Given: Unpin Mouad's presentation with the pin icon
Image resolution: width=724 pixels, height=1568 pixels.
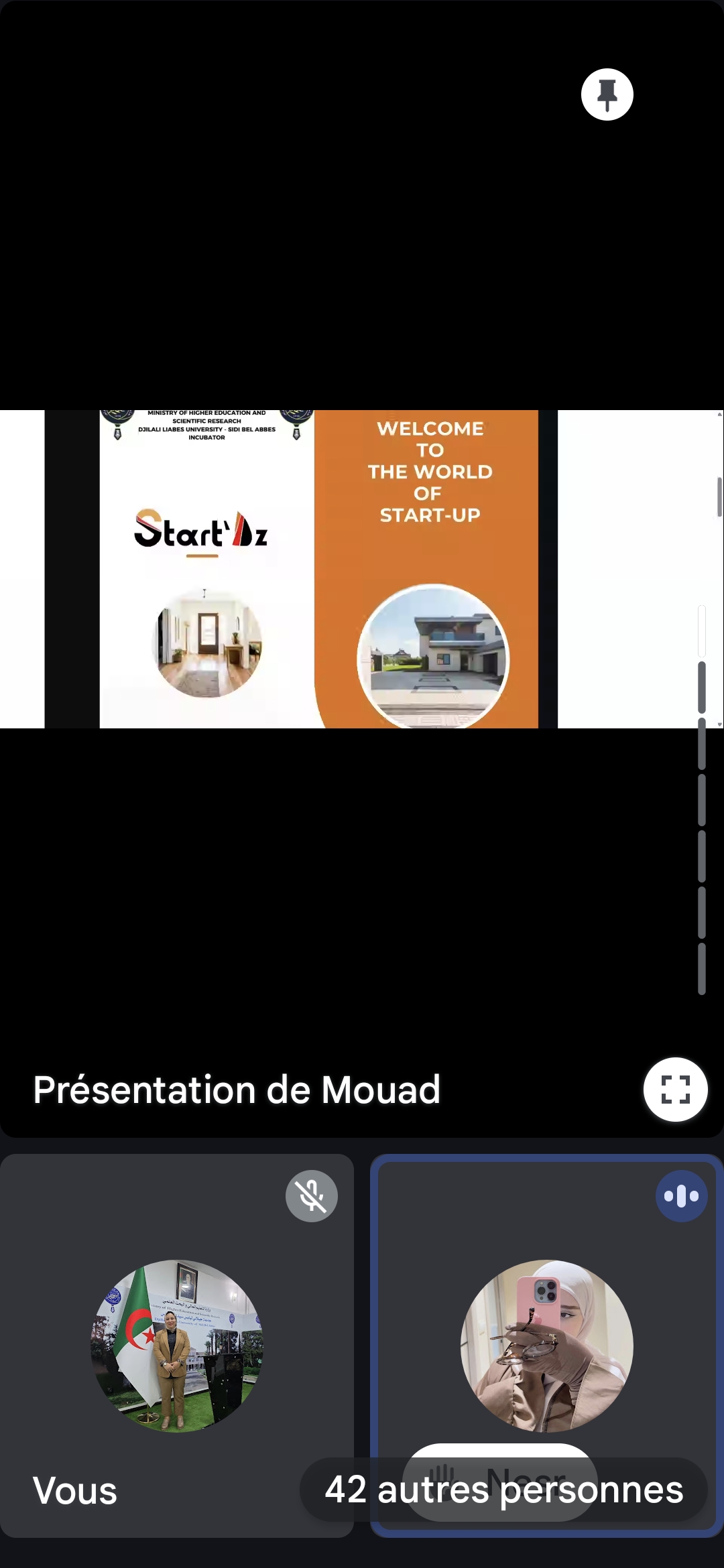Looking at the screenshot, I should coord(607,94).
